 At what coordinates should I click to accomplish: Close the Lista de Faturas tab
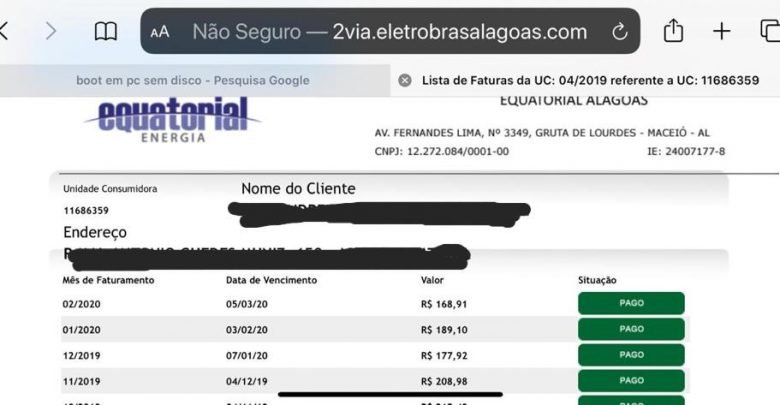(x=405, y=80)
